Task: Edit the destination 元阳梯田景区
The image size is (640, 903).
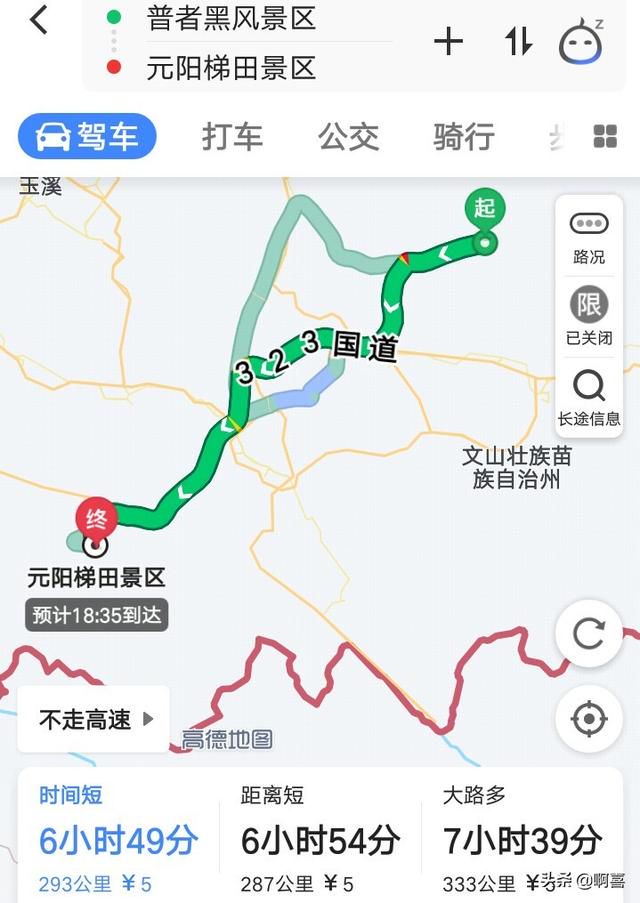Action: coord(231,68)
